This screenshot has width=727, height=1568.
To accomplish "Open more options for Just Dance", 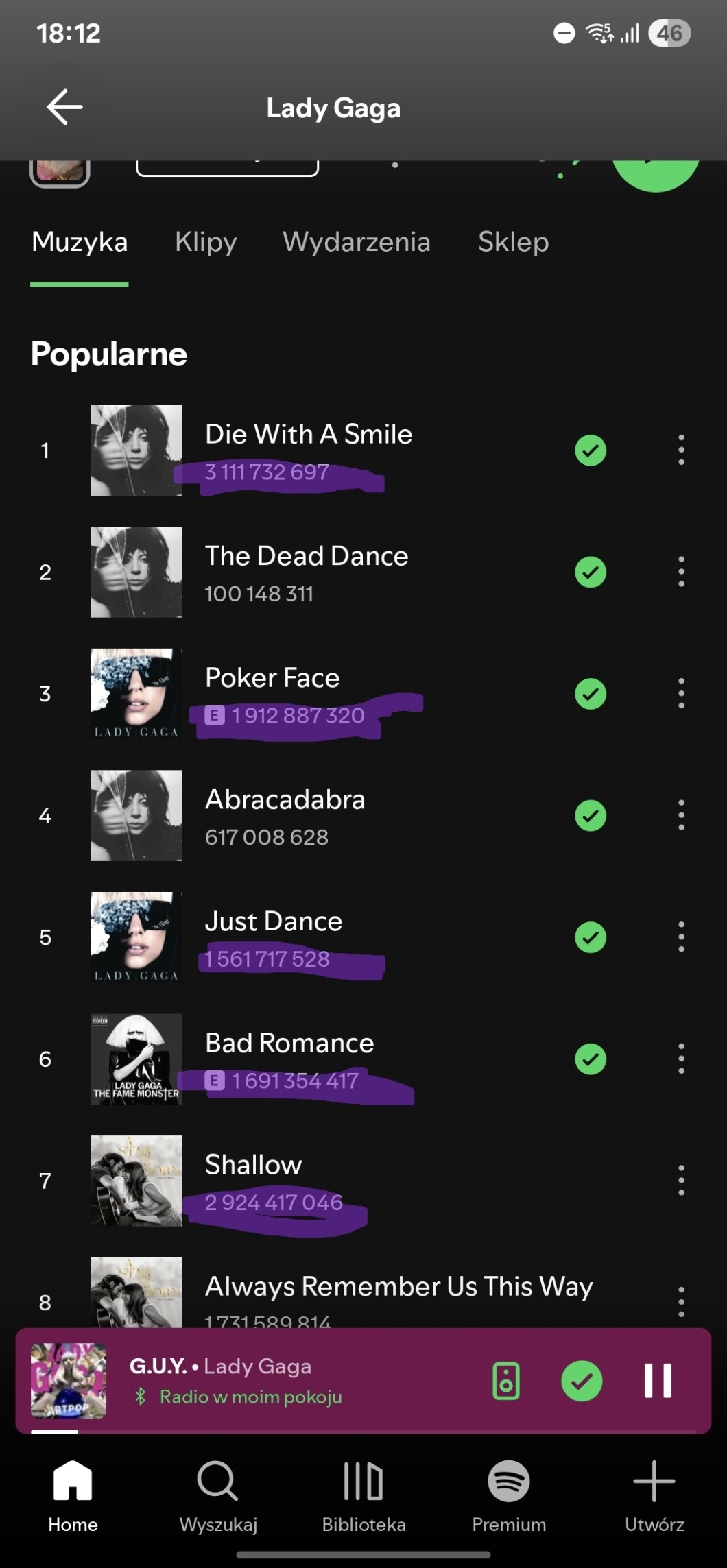I will (x=680, y=937).
